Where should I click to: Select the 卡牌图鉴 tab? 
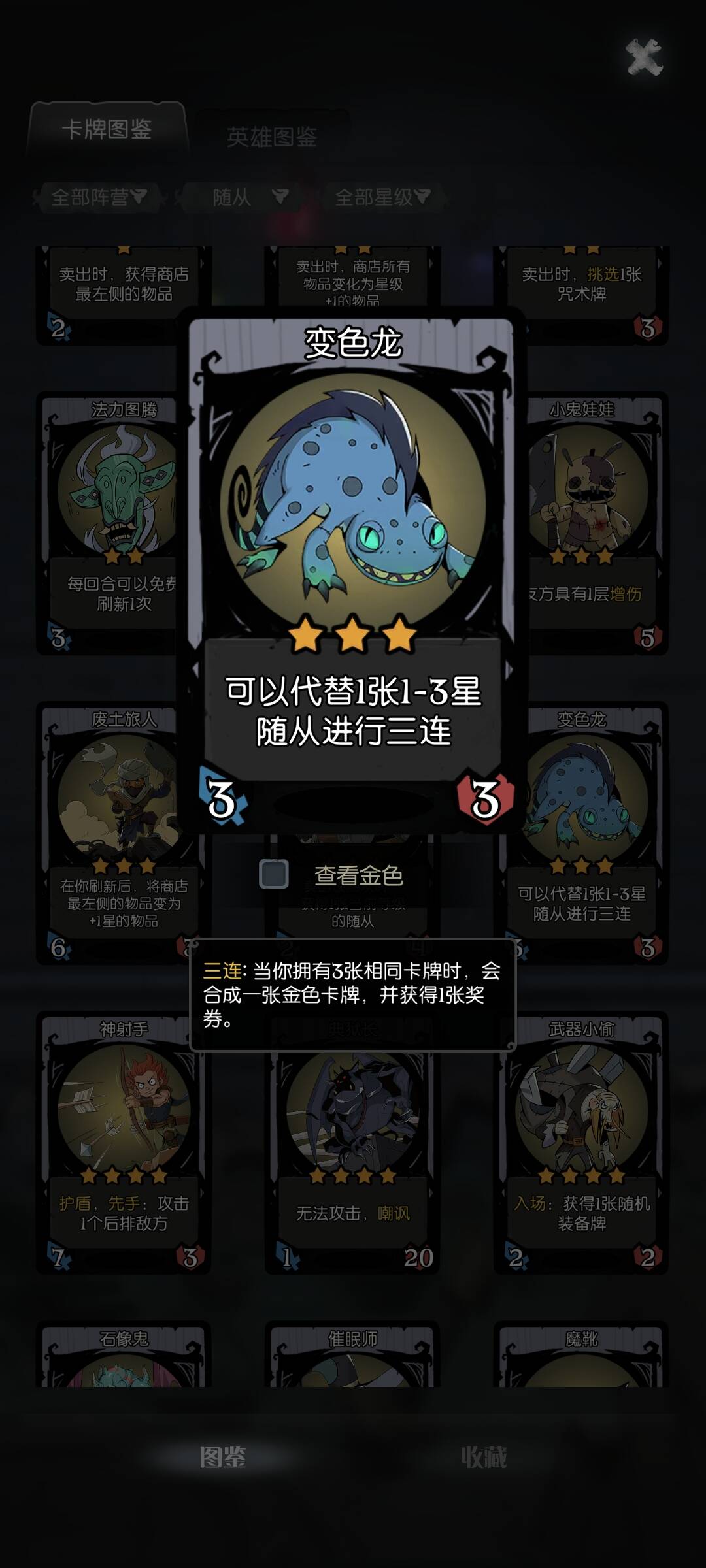coord(107,129)
